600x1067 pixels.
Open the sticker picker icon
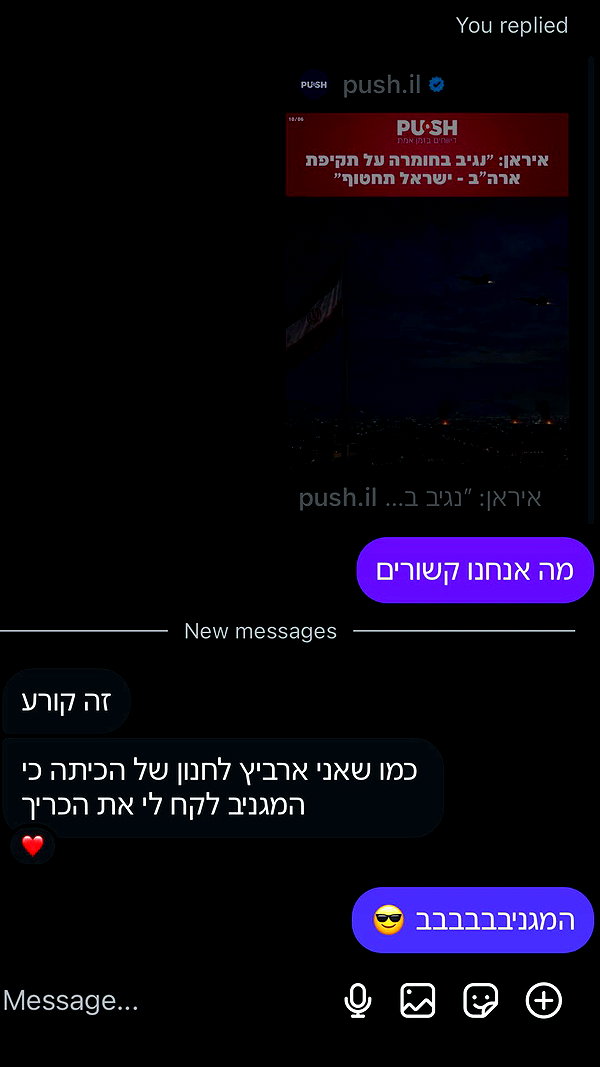(480, 1000)
